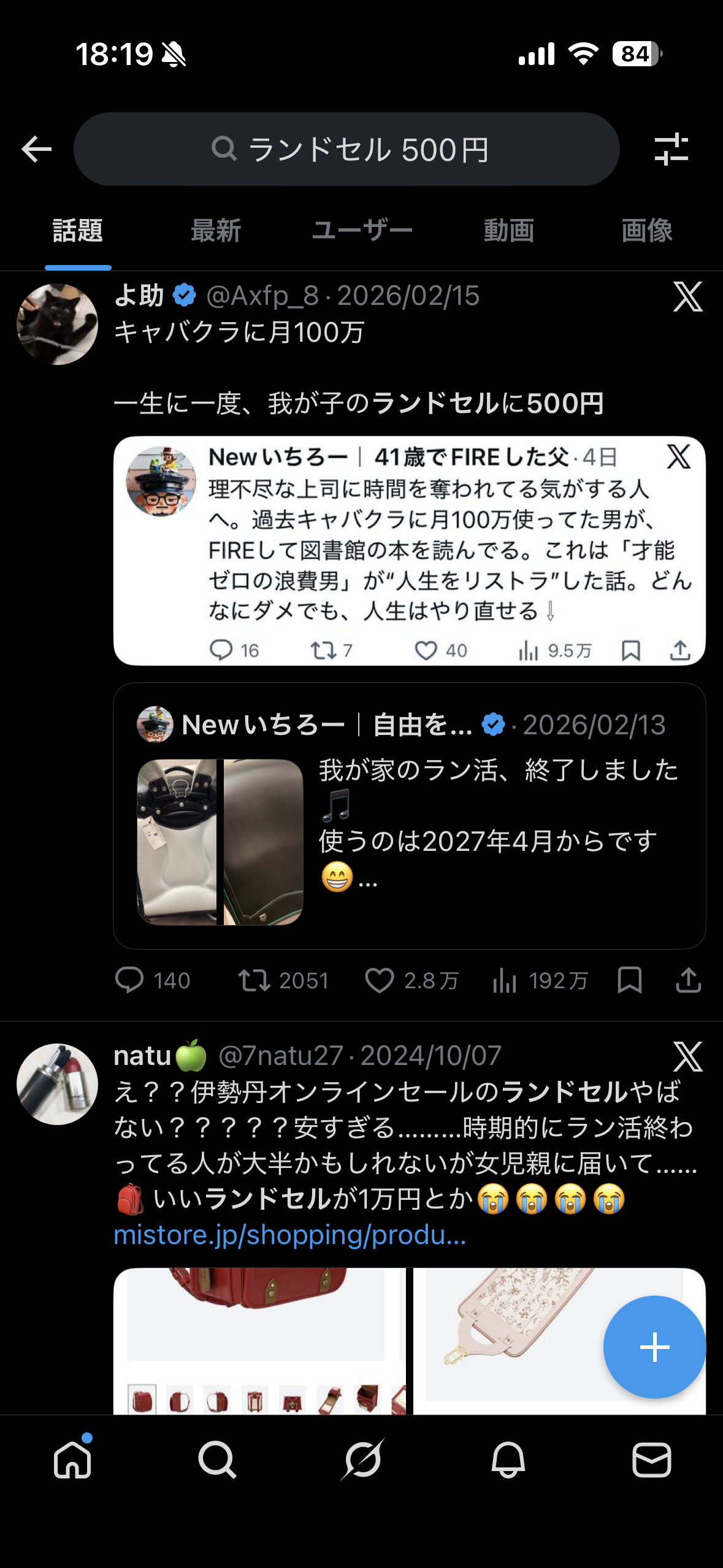
Task: Reply to よ助's post
Action: pos(130,980)
